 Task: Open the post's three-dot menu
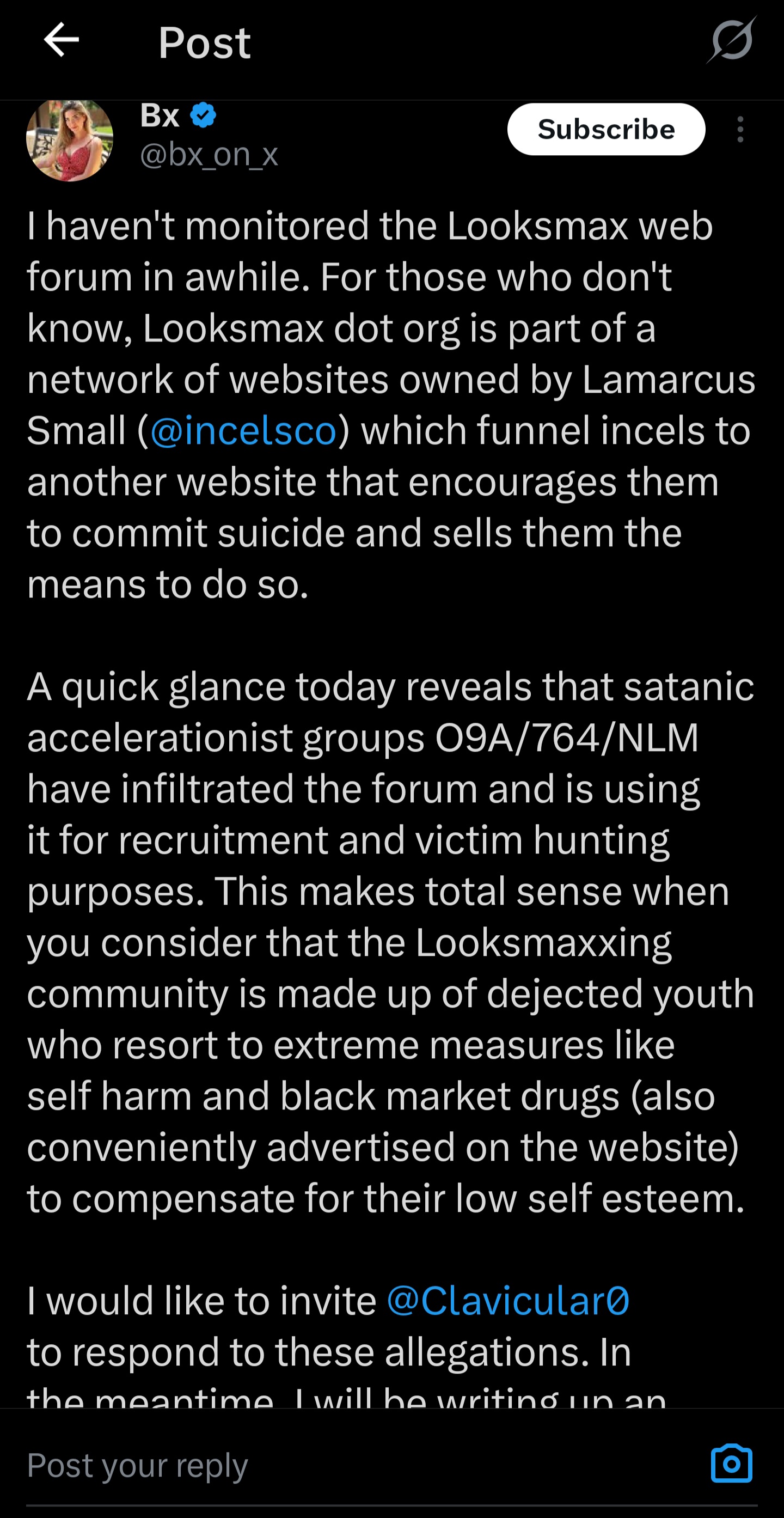tap(740, 129)
